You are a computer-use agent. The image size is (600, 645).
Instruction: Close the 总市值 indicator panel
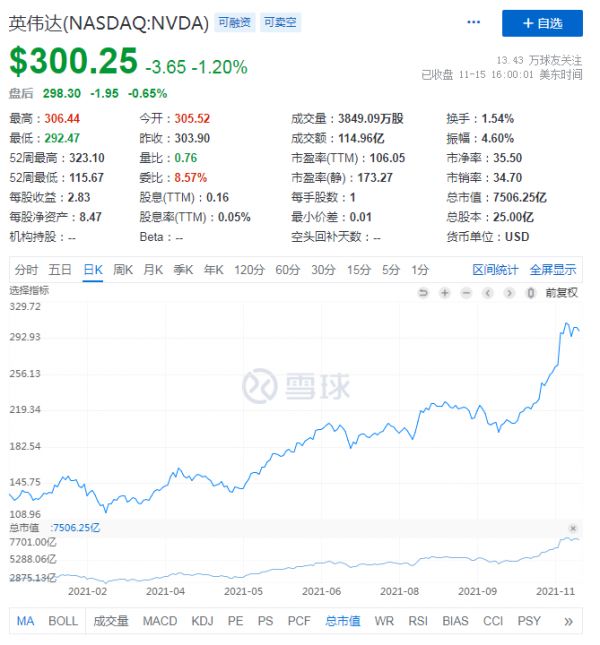573,528
